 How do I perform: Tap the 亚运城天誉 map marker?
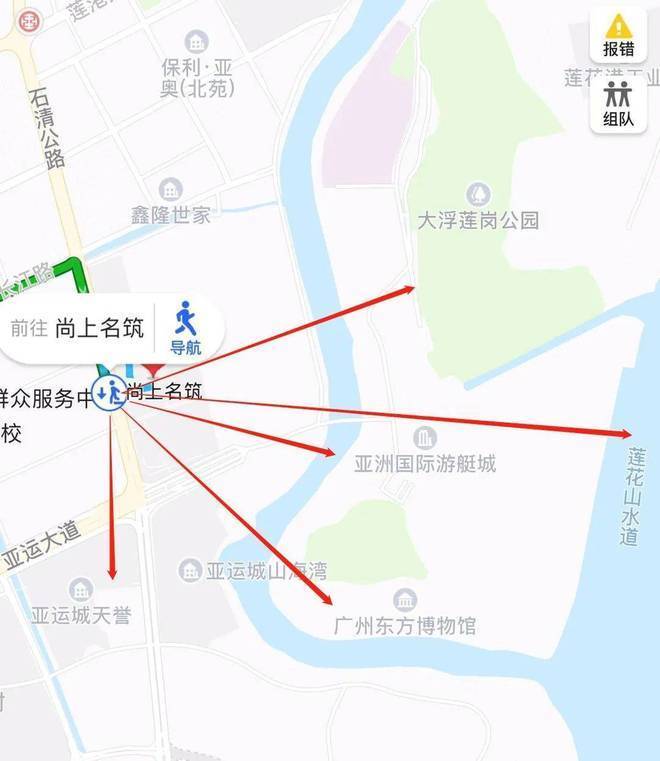click(x=81, y=590)
